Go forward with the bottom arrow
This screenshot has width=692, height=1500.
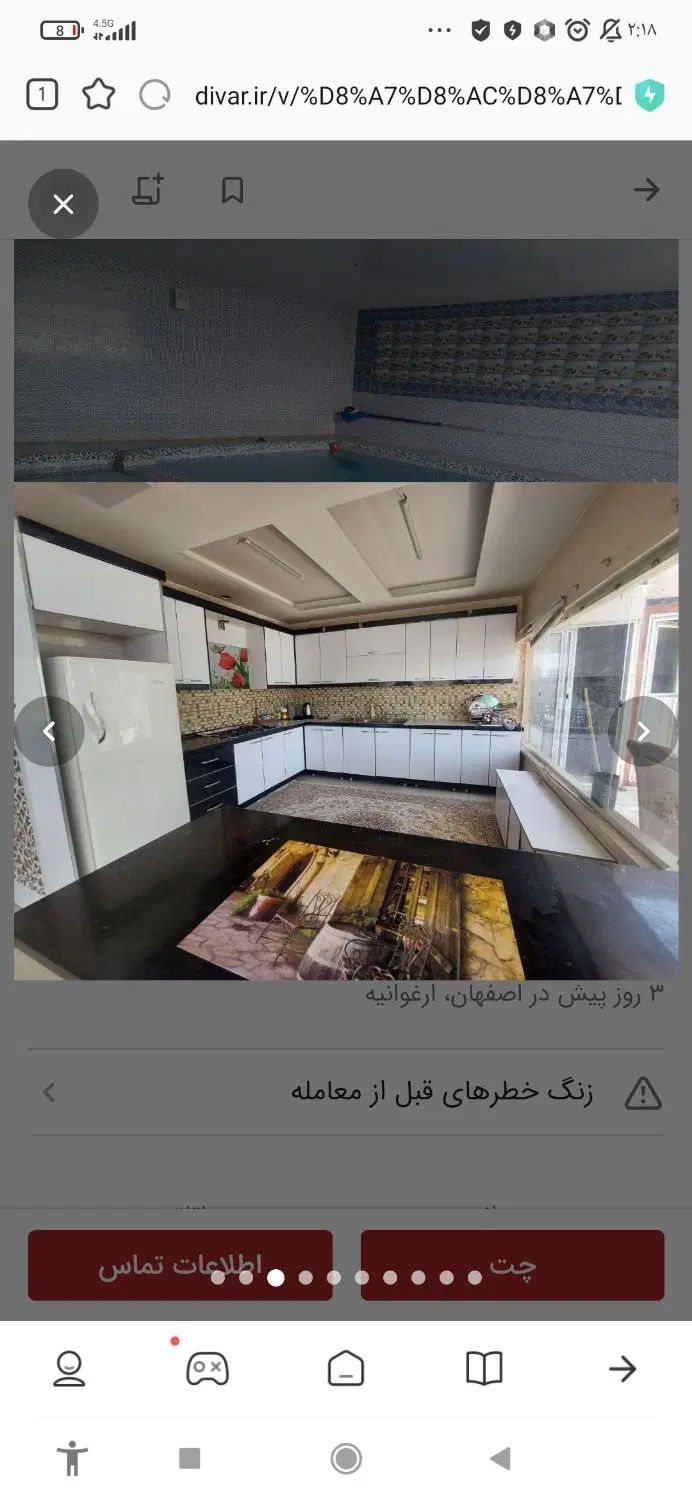point(622,1368)
